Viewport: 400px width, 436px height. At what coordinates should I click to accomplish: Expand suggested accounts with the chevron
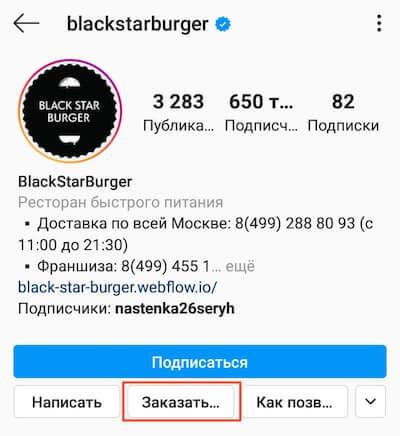point(370,402)
